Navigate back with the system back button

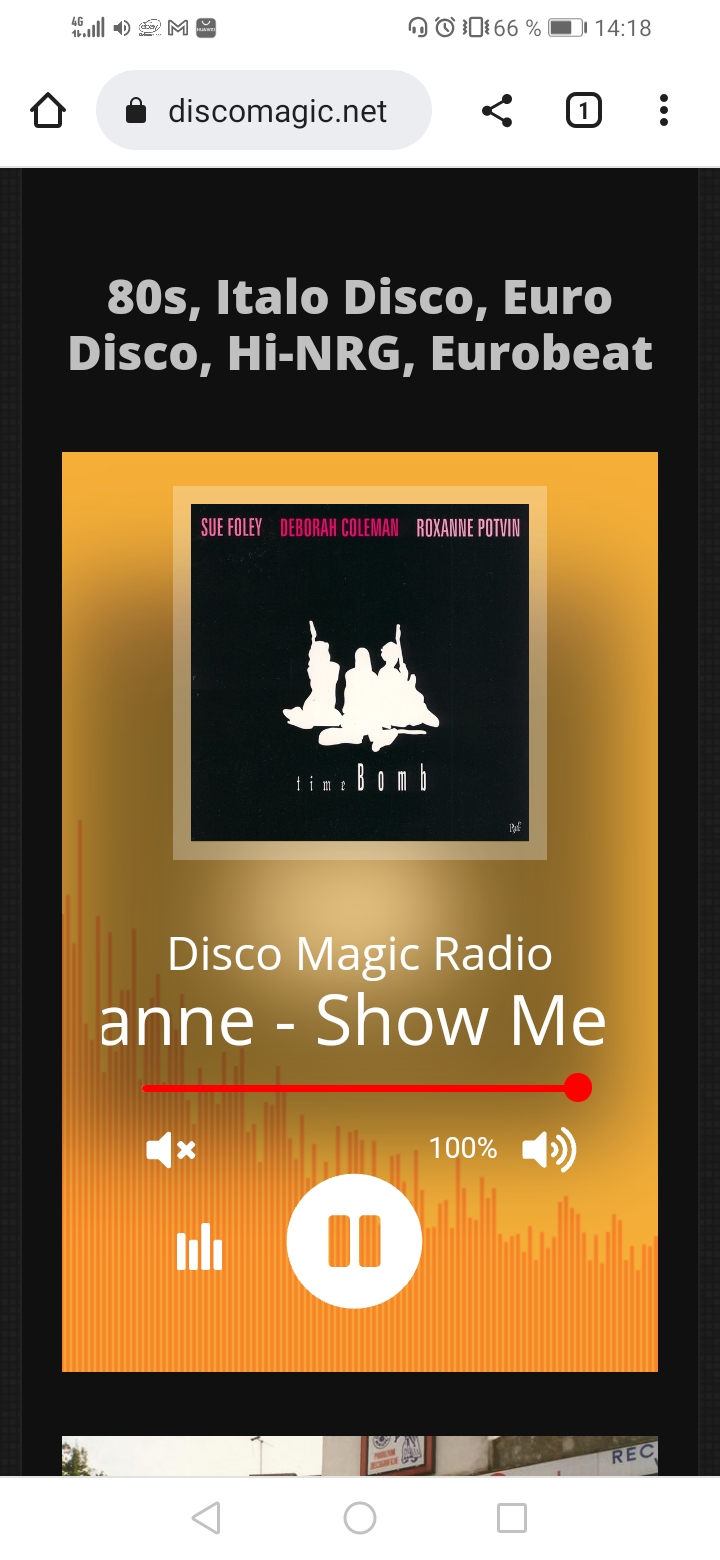(206, 1518)
